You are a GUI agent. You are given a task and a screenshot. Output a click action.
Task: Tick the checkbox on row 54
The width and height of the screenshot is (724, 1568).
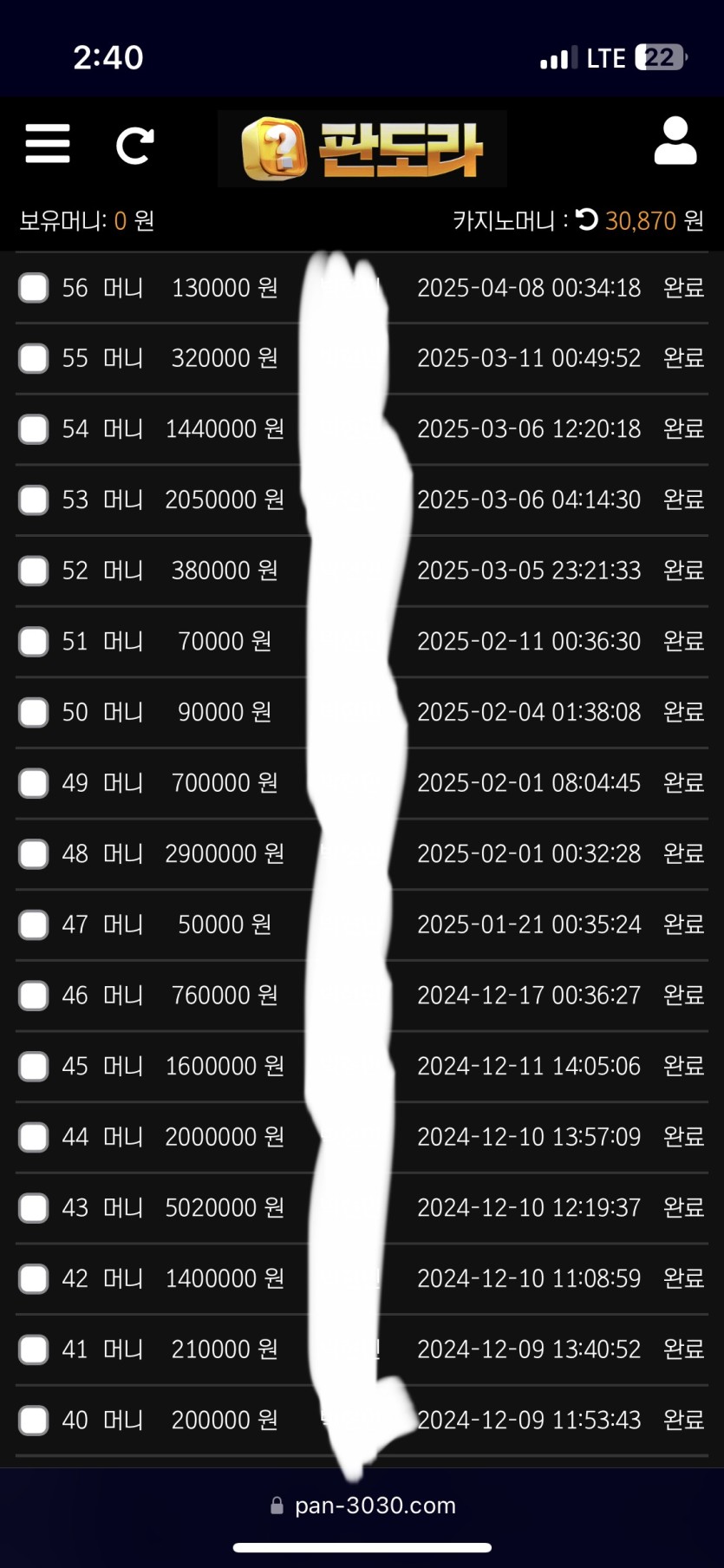pyautogui.click(x=34, y=429)
